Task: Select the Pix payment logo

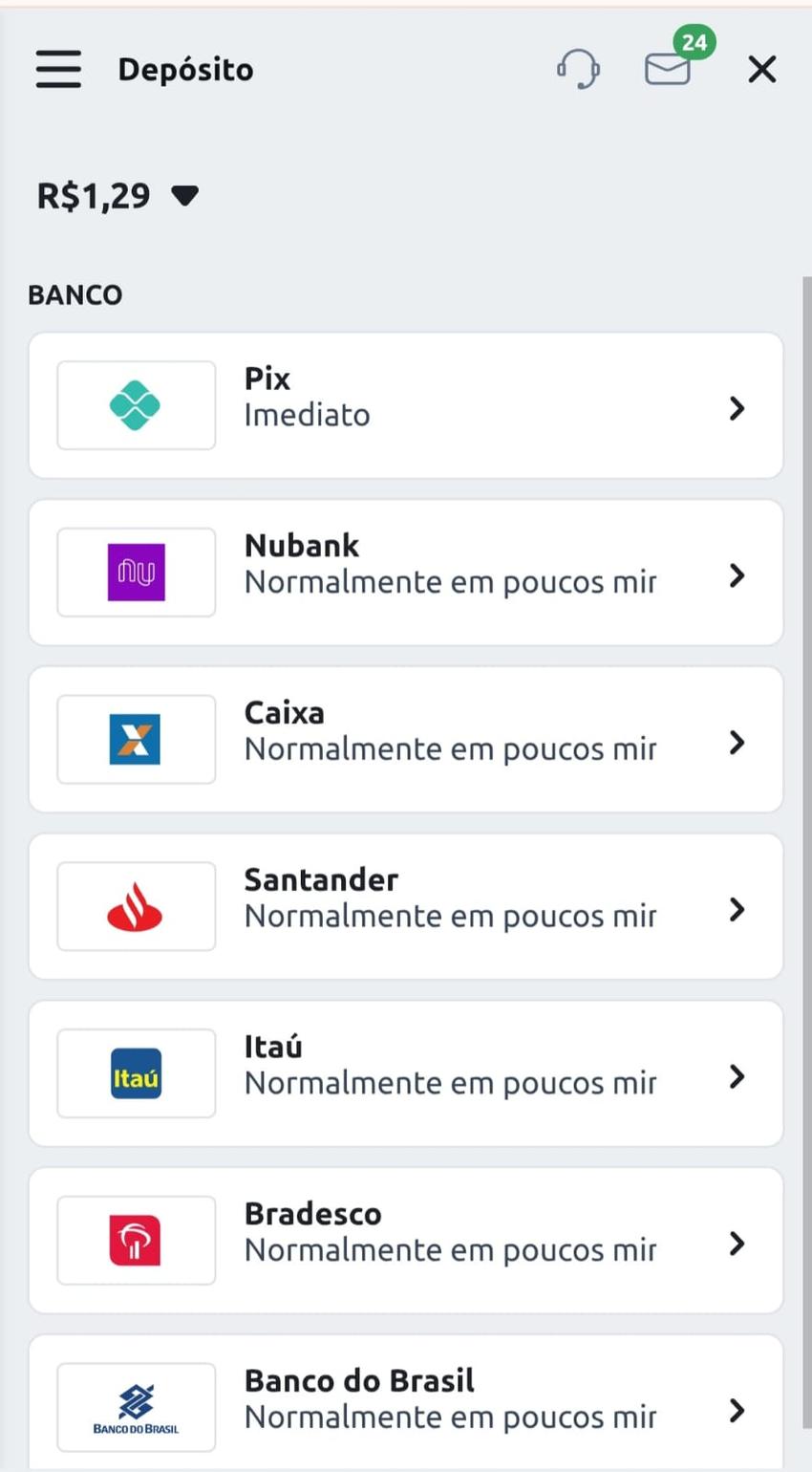Action: coord(136,405)
